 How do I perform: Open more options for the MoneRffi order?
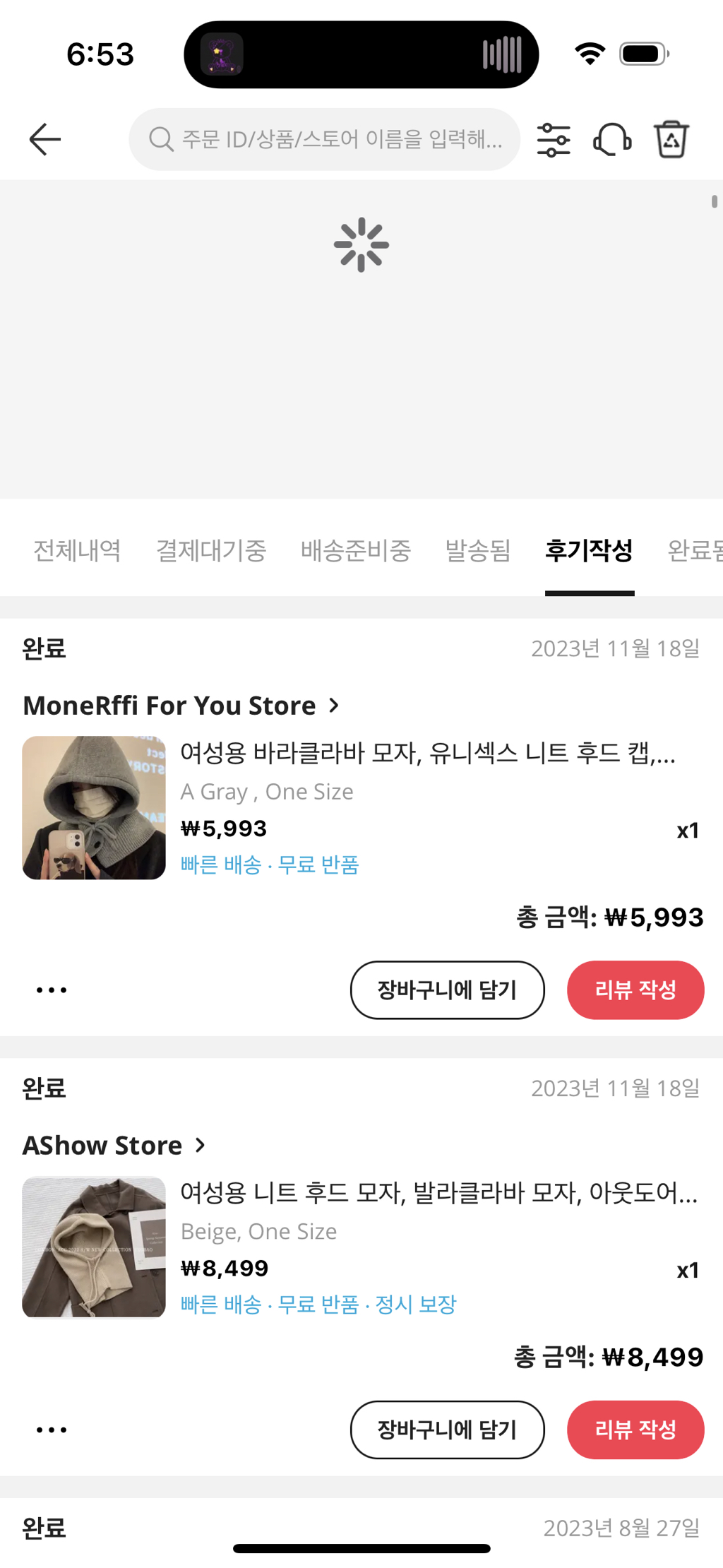coord(51,989)
